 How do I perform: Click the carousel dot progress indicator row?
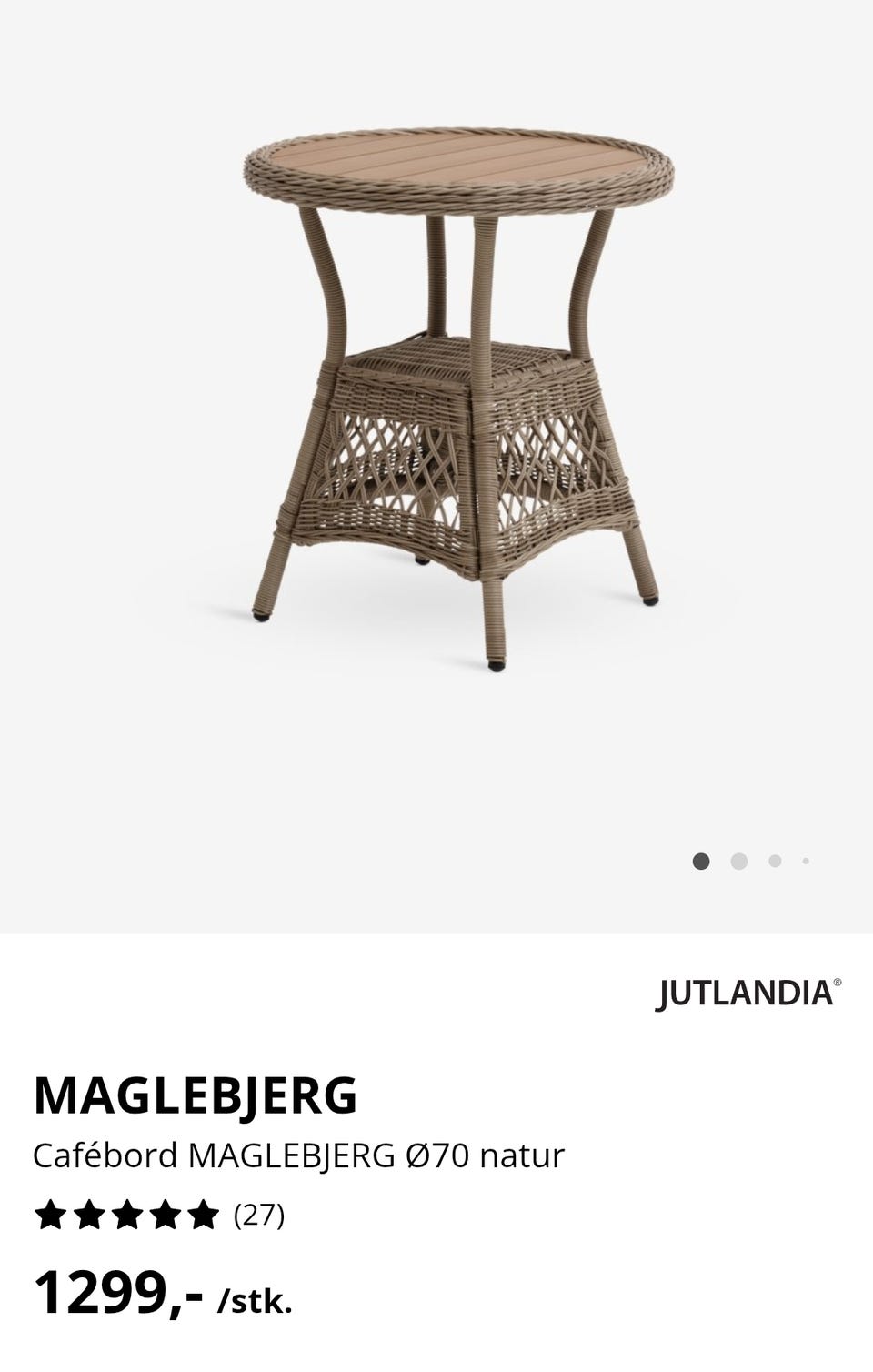click(x=753, y=859)
